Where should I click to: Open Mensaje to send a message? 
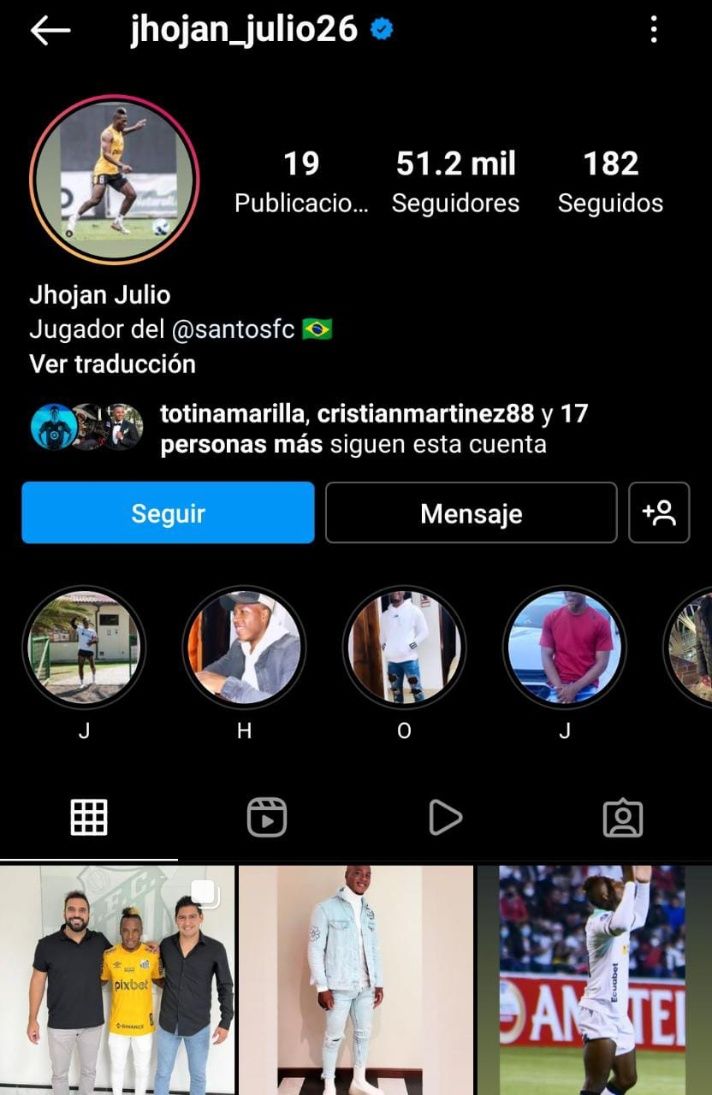point(471,513)
